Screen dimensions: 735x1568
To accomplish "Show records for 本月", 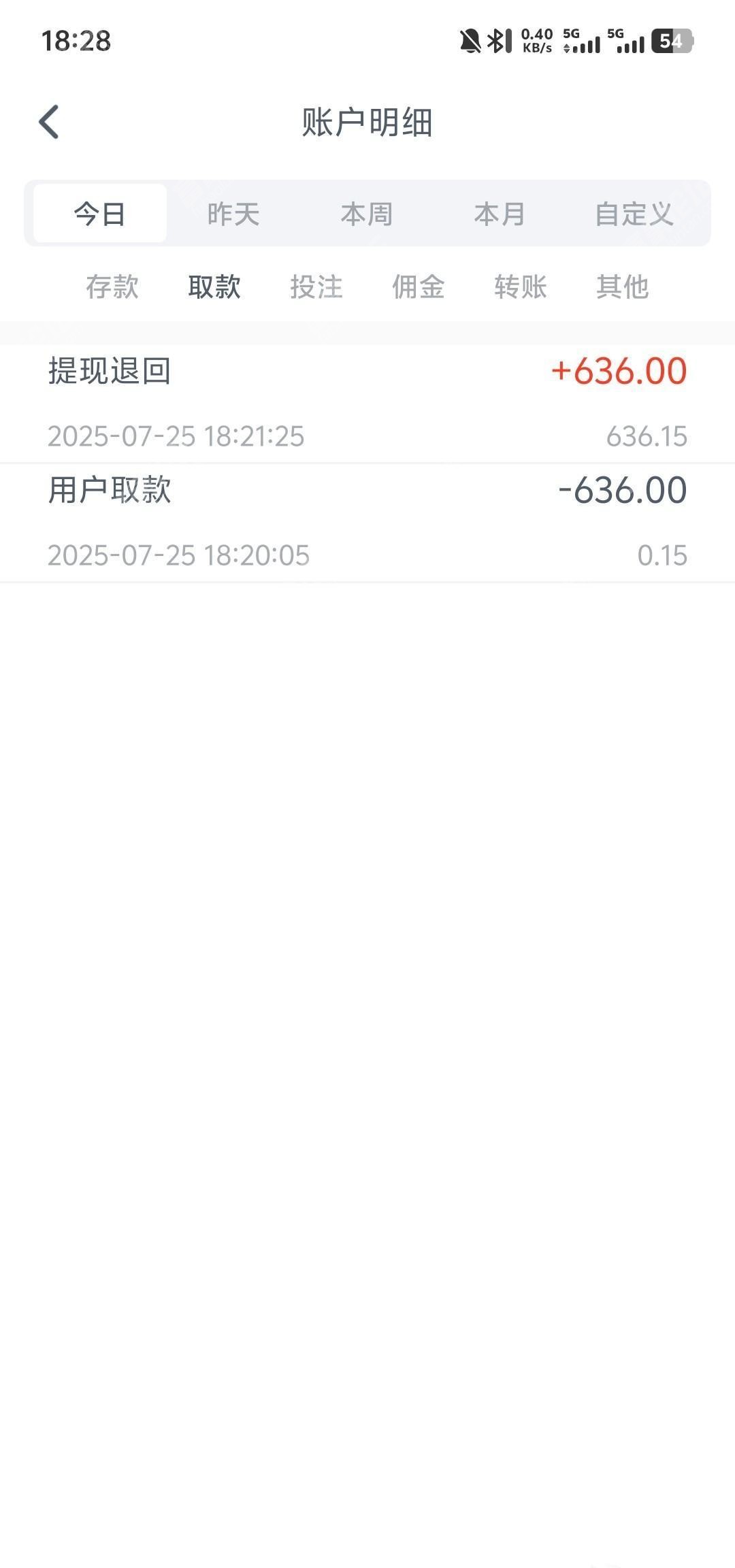I will pos(500,214).
